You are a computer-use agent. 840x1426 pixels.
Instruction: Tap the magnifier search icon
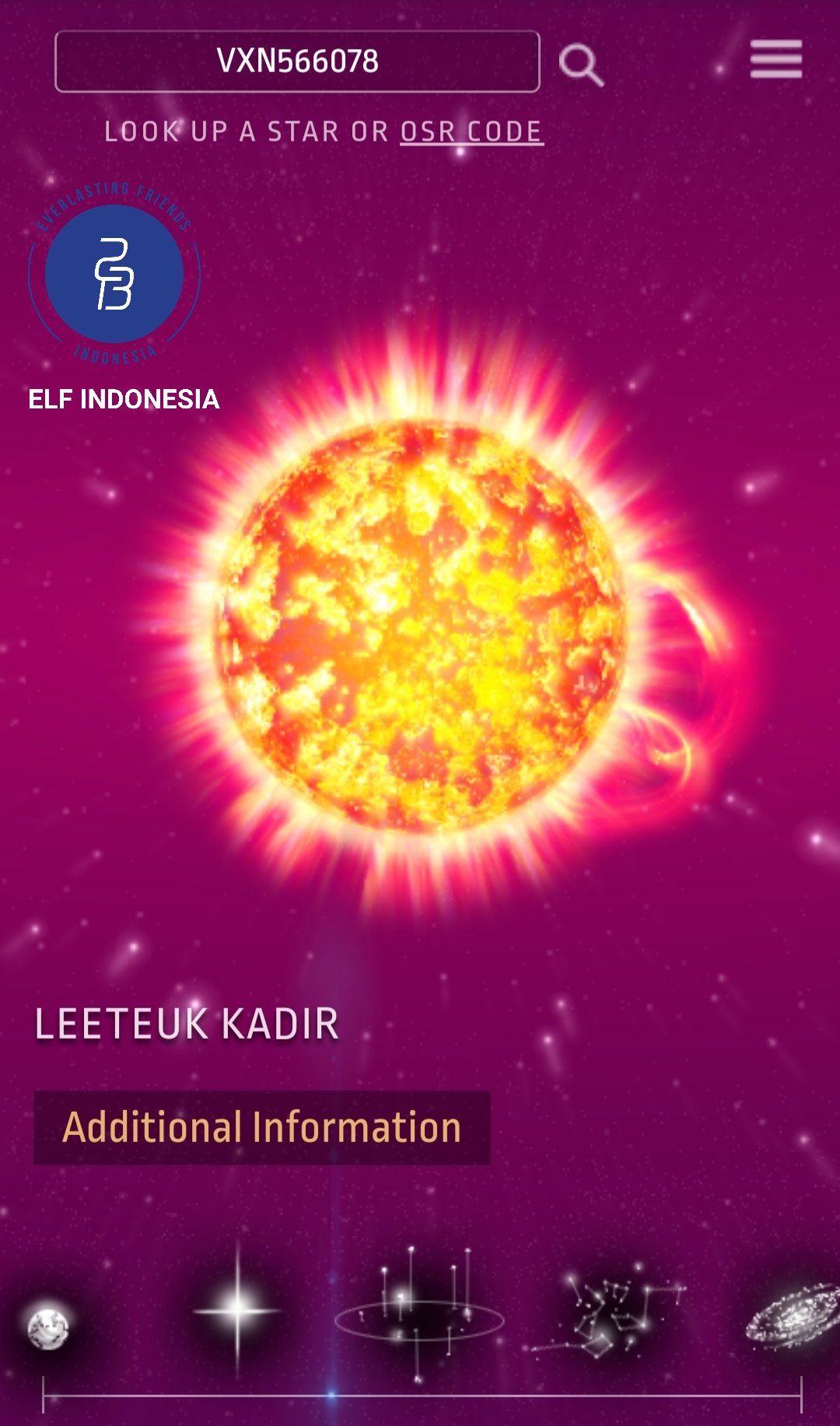tap(581, 65)
